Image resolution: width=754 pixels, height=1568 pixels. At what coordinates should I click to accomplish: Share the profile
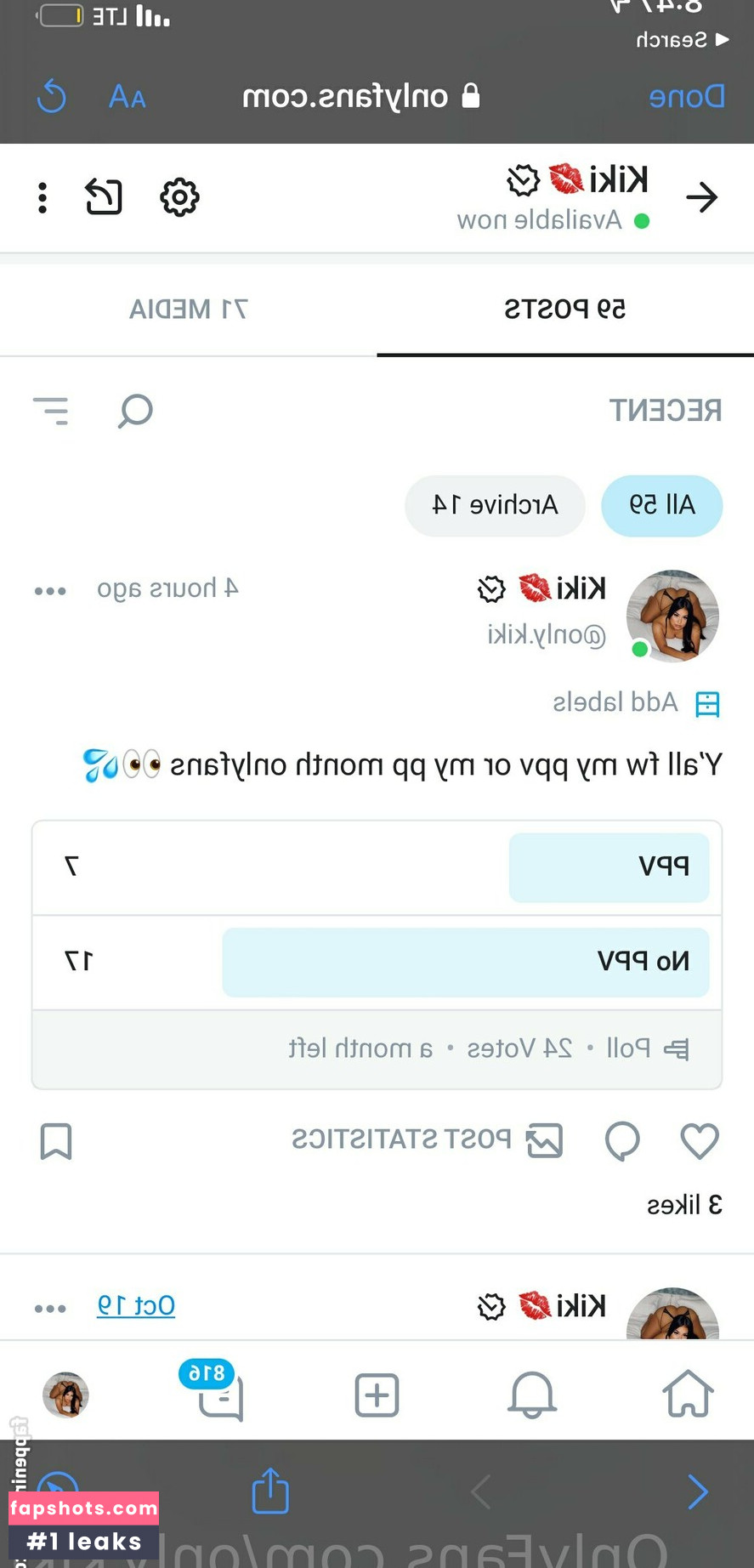pos(104,197)
